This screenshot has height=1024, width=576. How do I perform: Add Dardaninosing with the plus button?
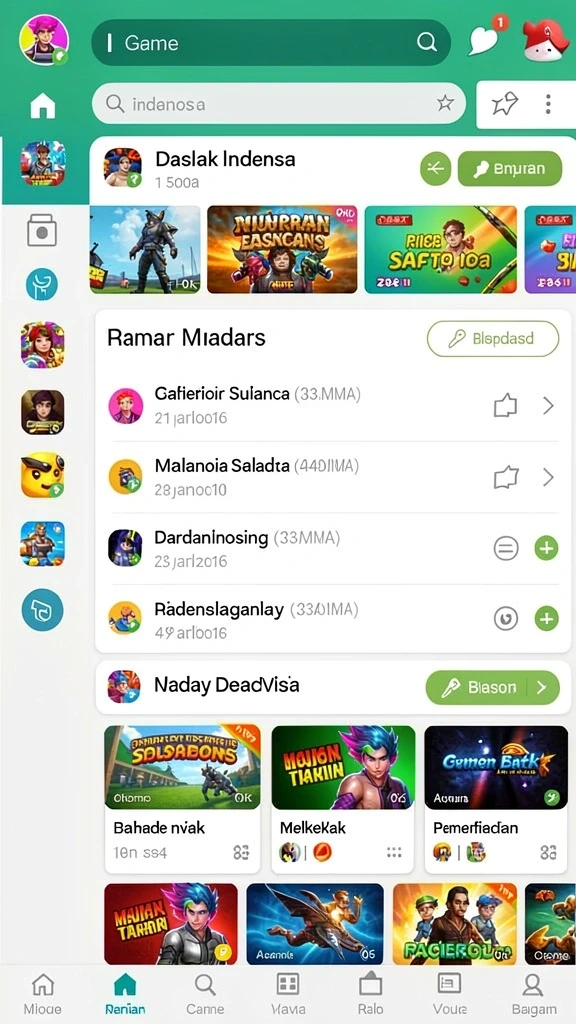(547, 549)
